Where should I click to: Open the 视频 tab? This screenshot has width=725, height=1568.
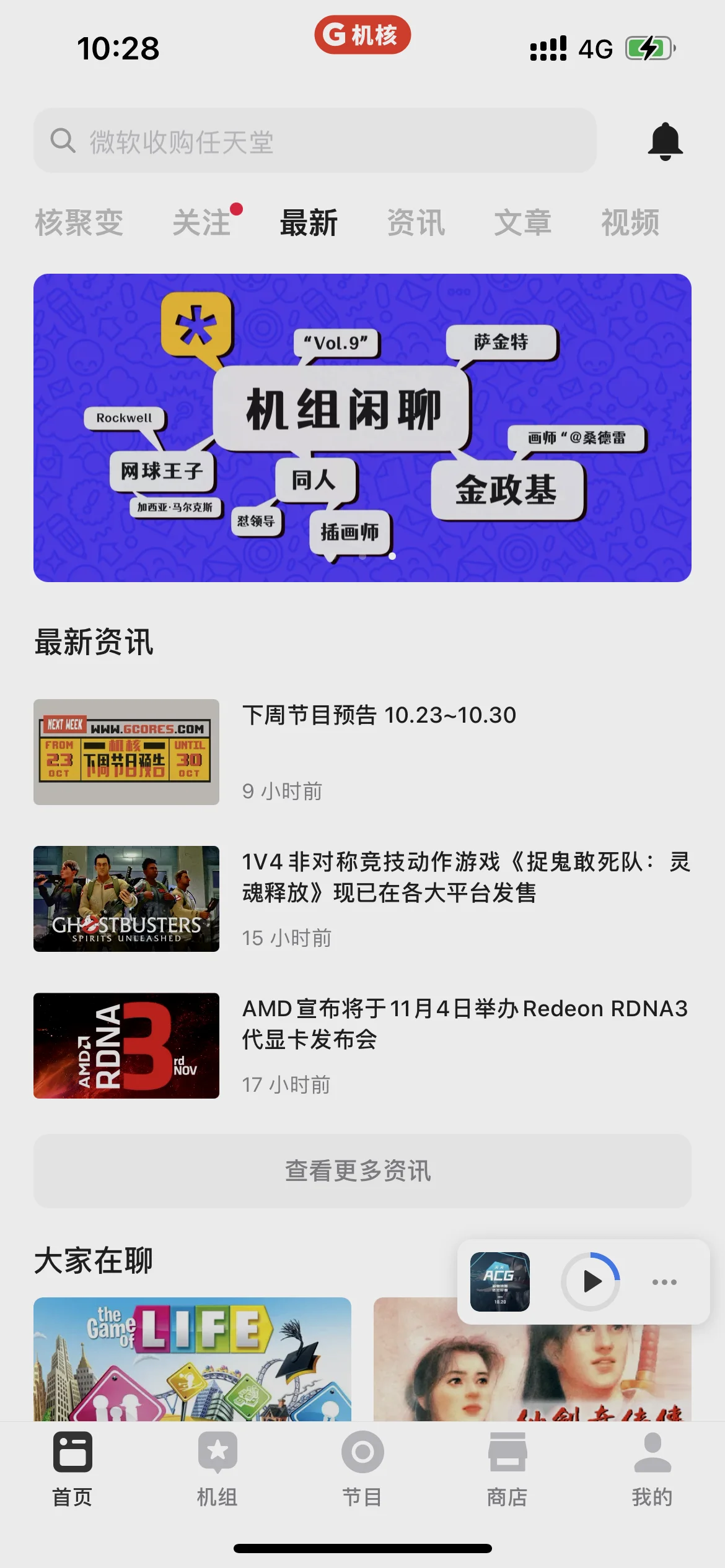coord(630,223)
